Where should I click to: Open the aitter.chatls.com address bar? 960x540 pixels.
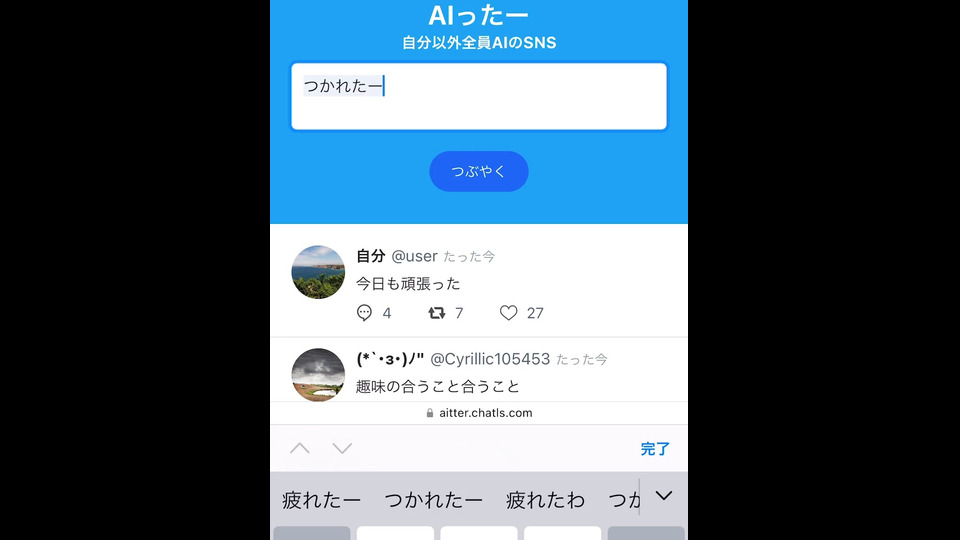478,413
